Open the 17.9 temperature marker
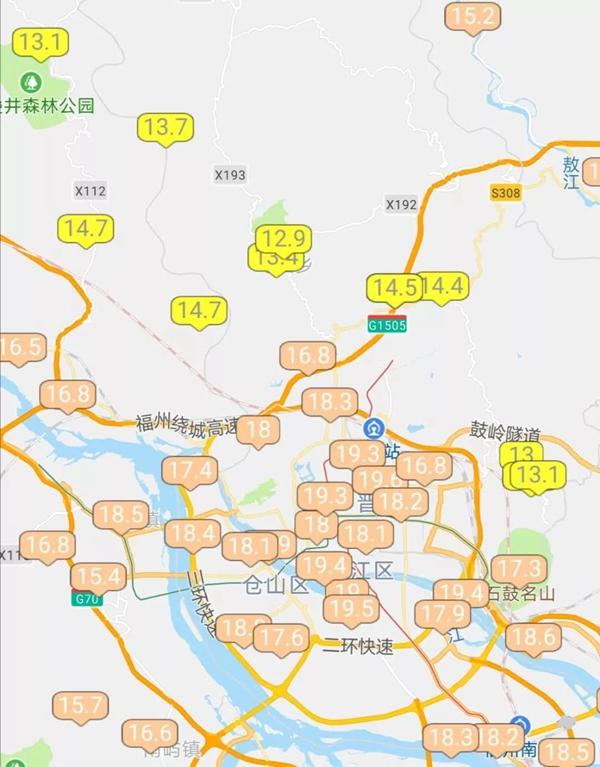The image size is (600, 767). pos(442,613)
